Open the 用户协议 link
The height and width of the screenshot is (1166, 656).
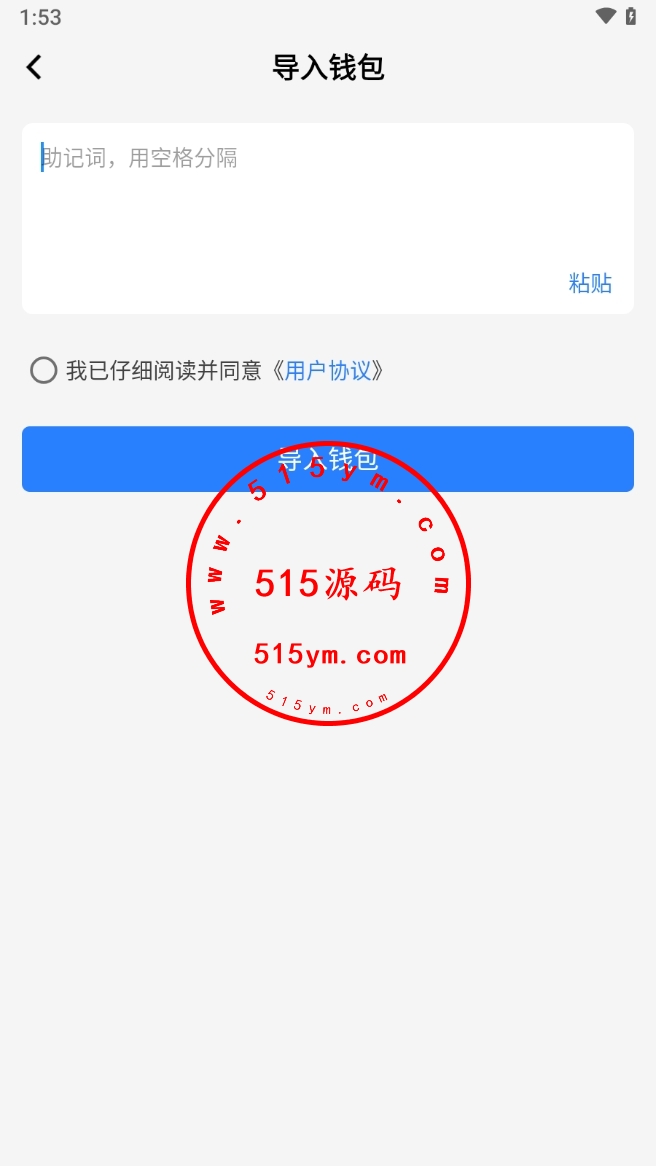pyautogui.click(x=328, y=371)
